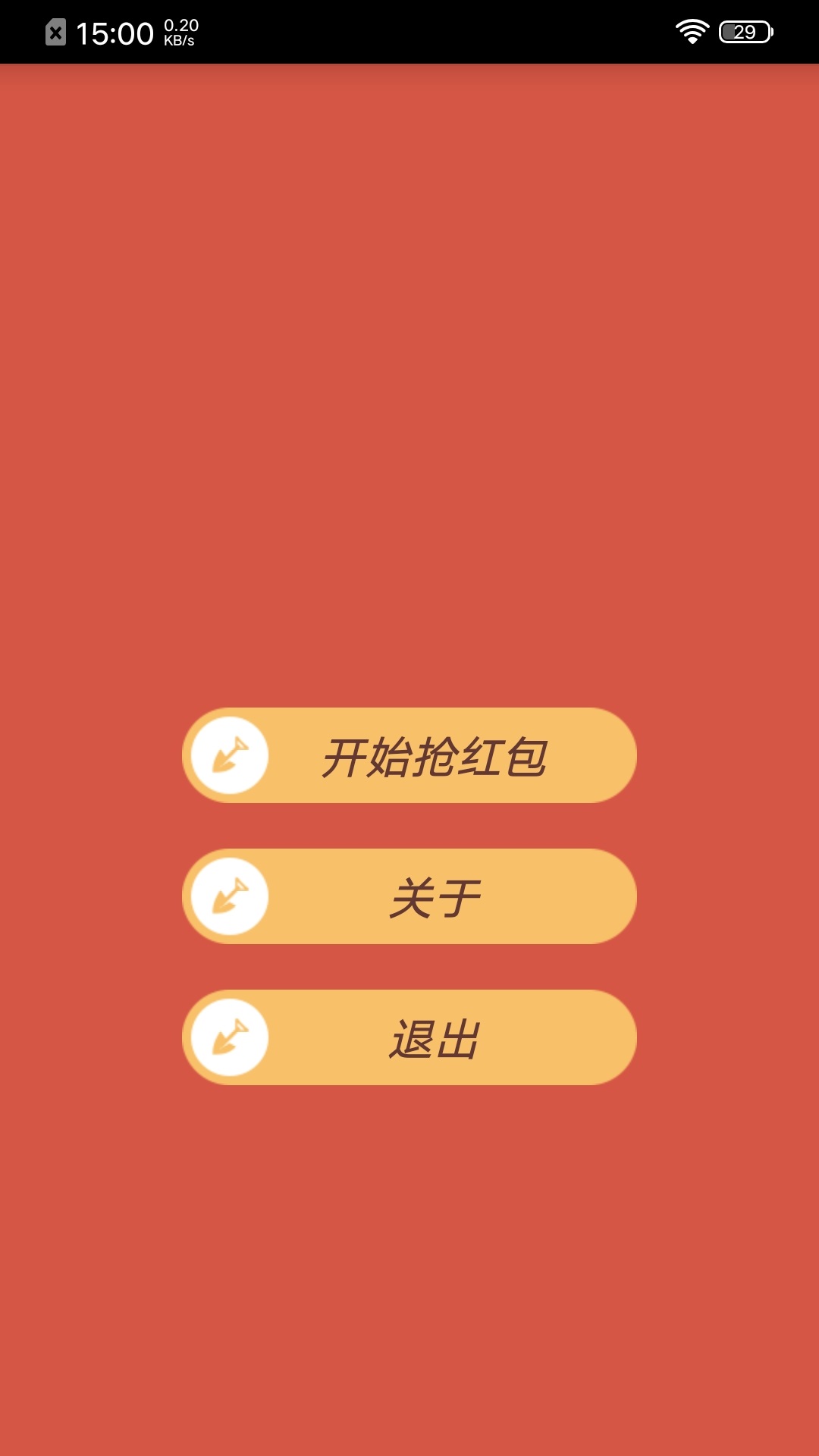Click the Wi-Fi signal icon in status bar
The height and width of the screenshot is (1456, 819).
pos(692,32)
